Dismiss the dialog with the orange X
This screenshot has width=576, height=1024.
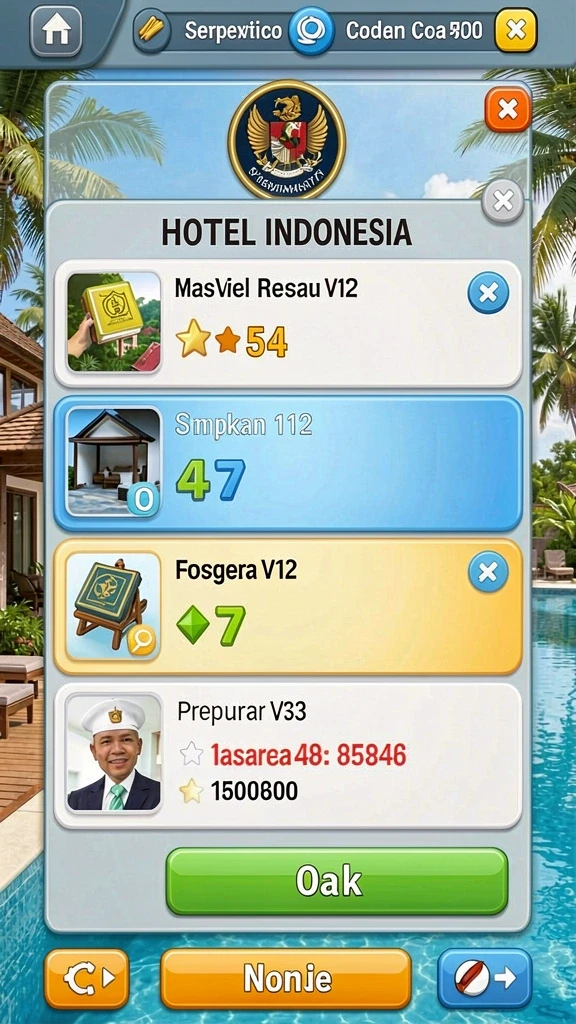[507, 109]
